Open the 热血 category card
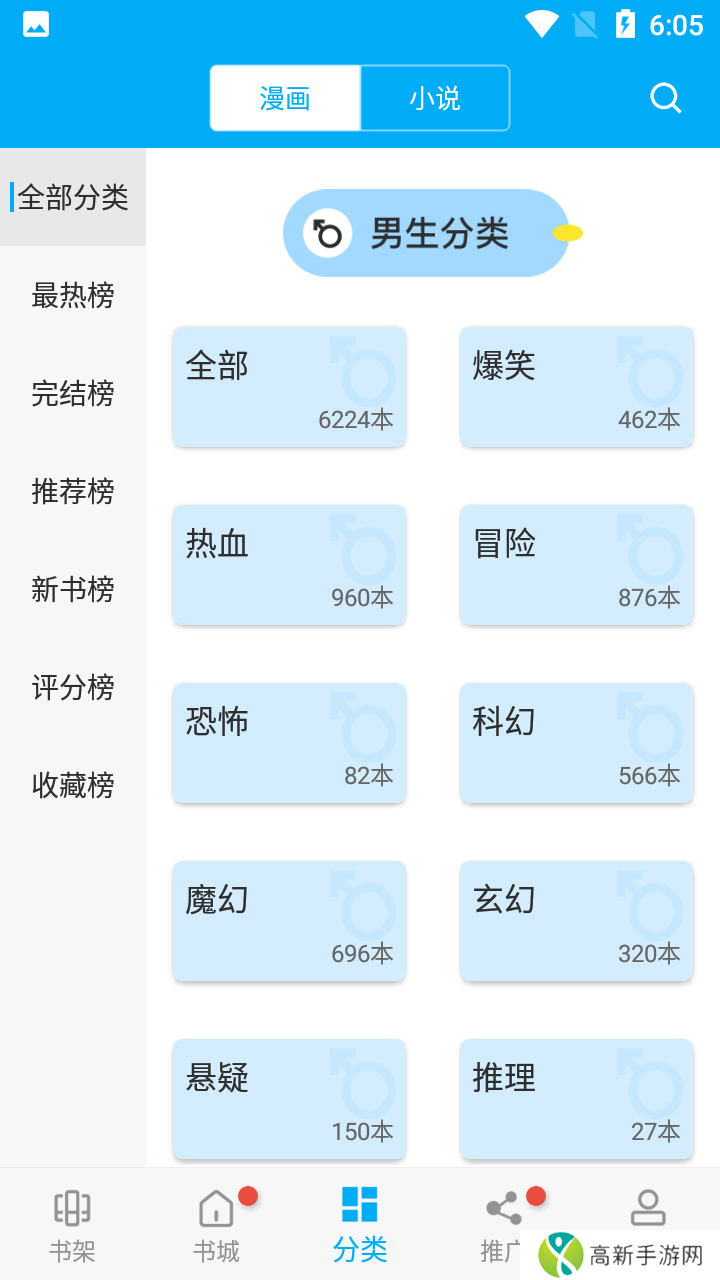 coord(289,565)
